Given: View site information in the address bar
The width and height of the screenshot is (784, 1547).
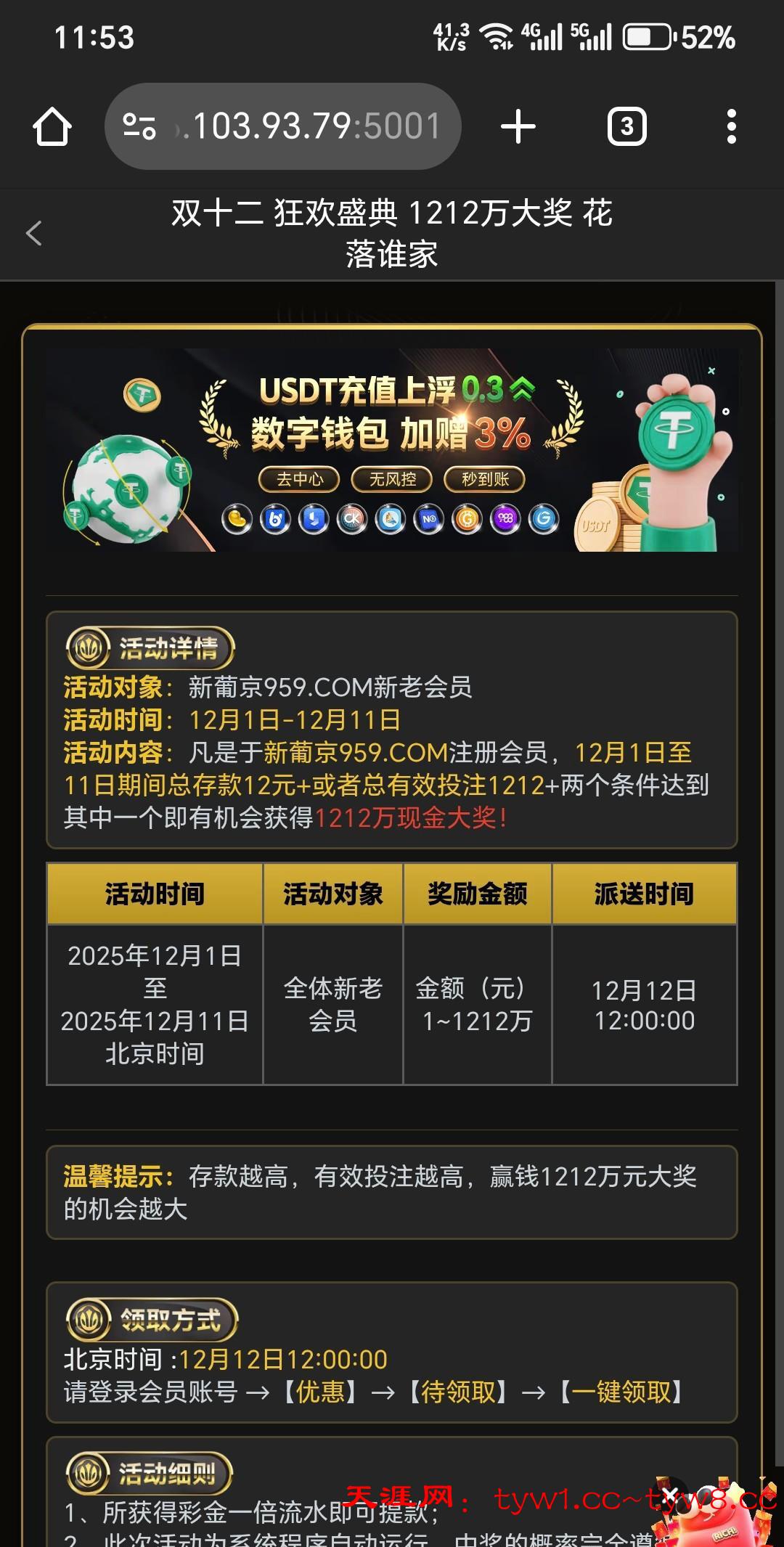Looking at the screenshot, I should point(139,127).
